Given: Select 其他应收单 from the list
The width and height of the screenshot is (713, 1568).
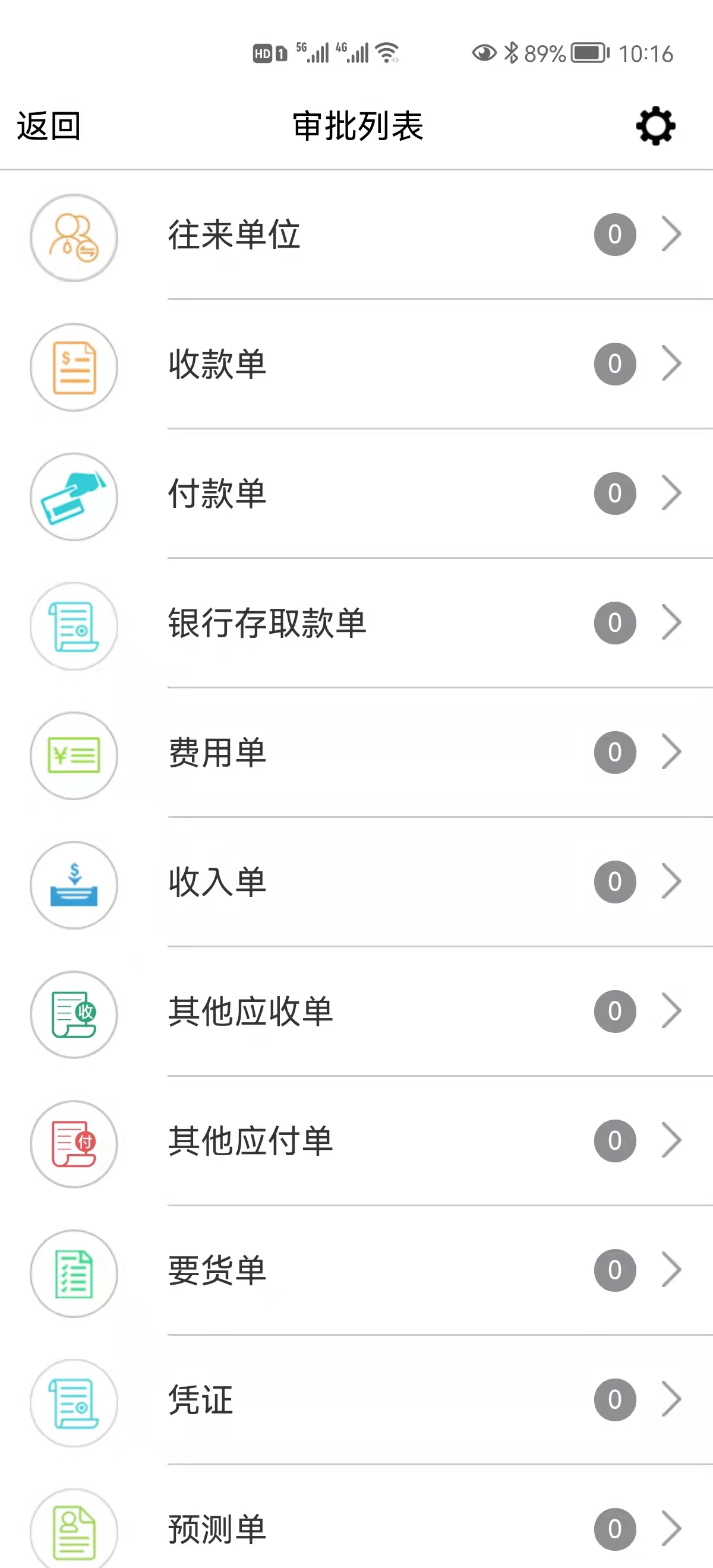Looking at the screenshot, I should pyautogui.click(x=356, y=1012).
